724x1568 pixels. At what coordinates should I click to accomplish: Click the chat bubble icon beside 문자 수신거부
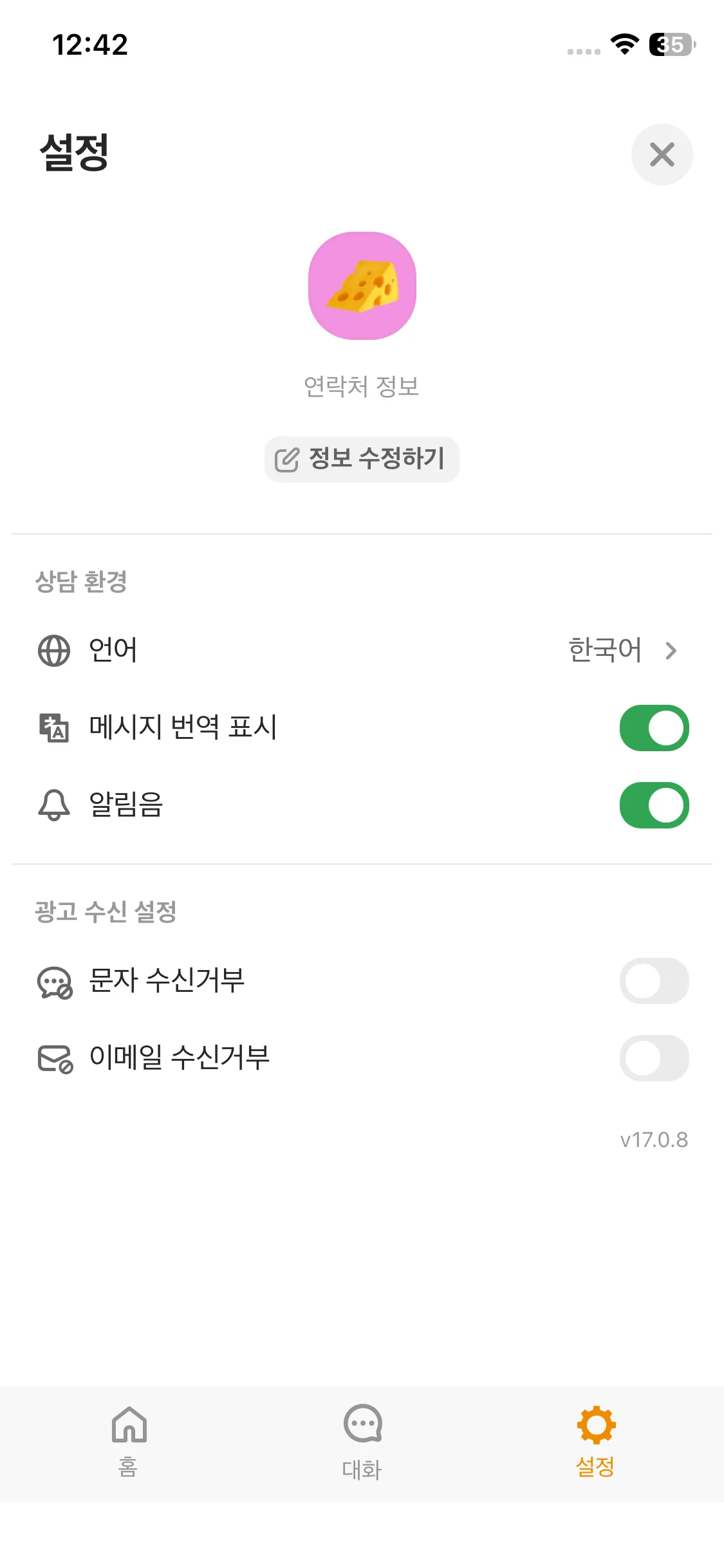(54, 980)
